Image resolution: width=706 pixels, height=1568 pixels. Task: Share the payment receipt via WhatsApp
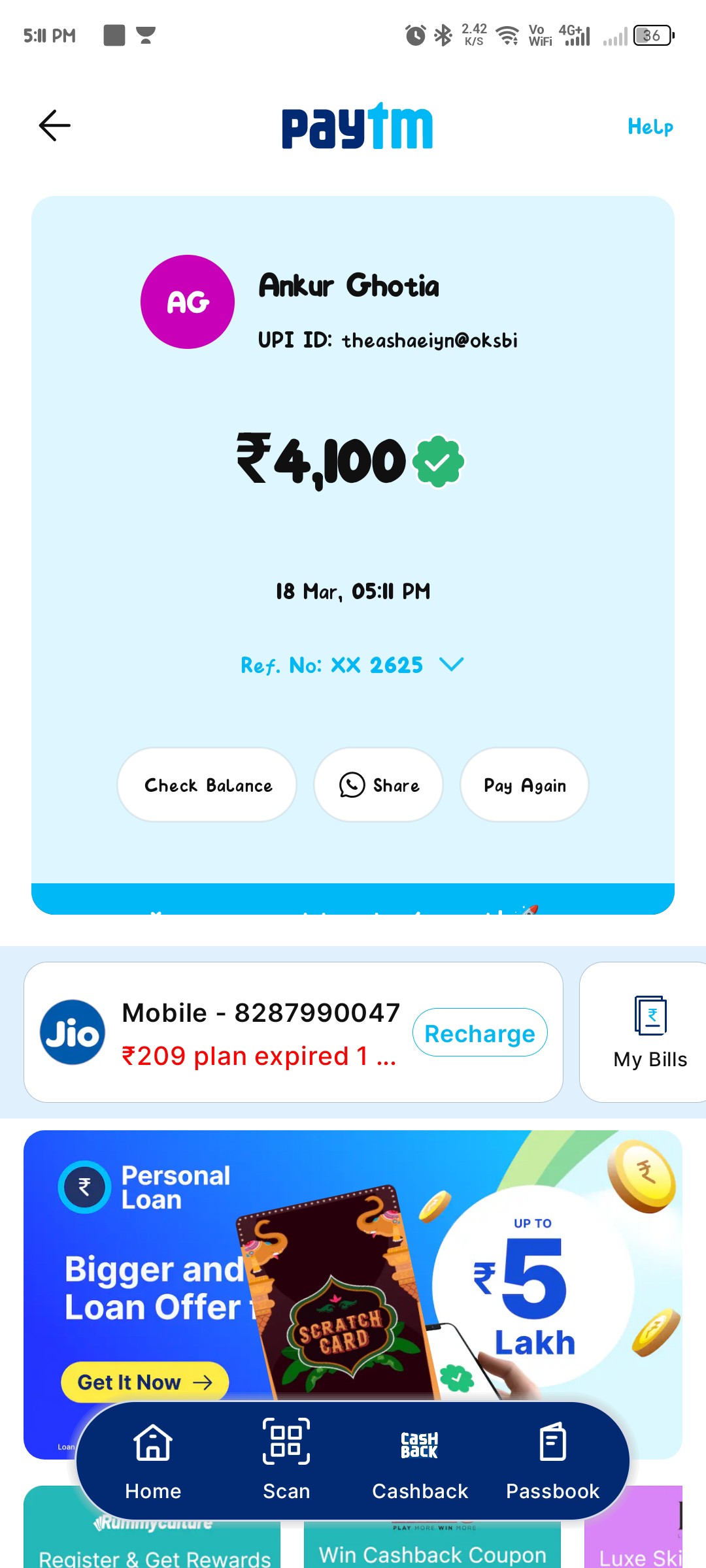pyautogui.click(x=378, y=785)
